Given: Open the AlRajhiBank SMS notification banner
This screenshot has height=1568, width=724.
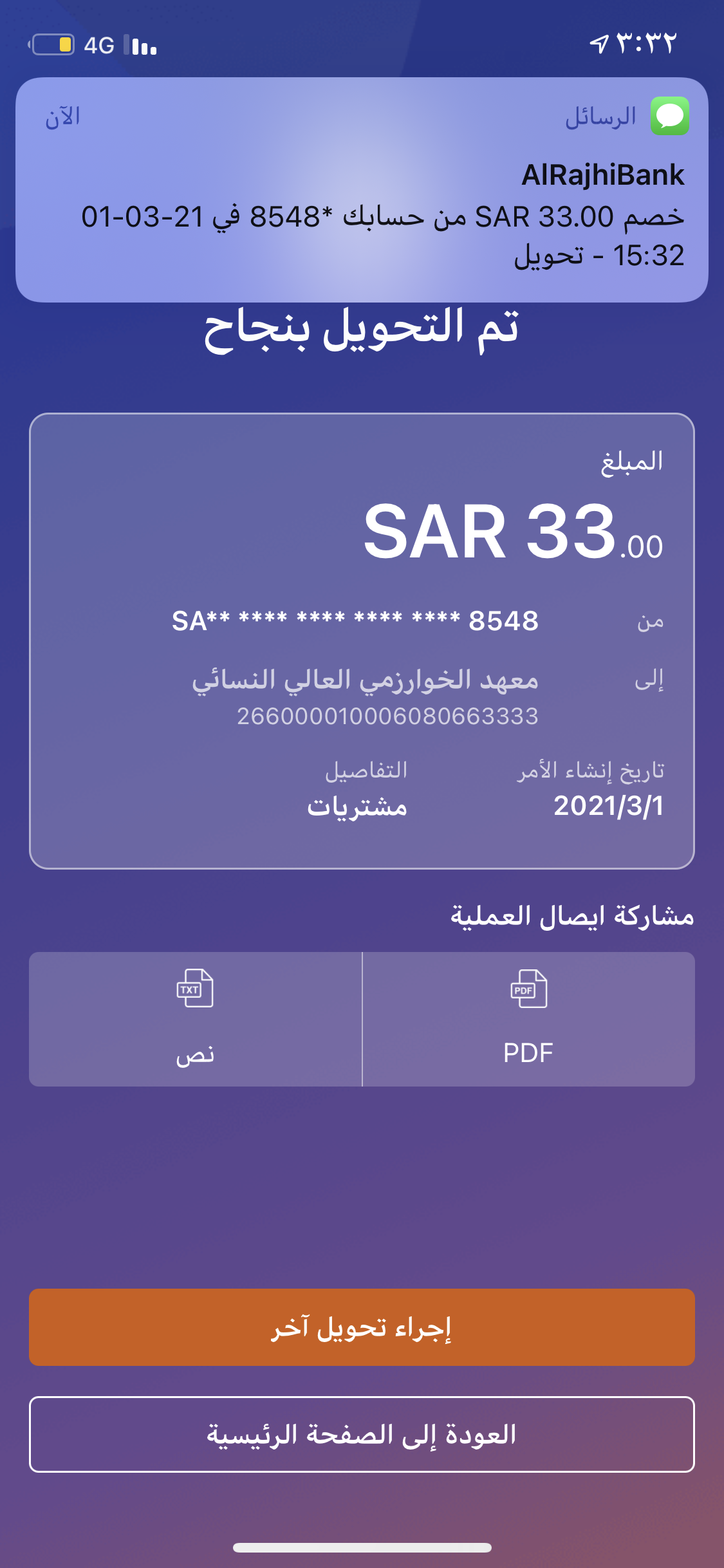Looking at the screenshot, I should [x=362, y=190].
